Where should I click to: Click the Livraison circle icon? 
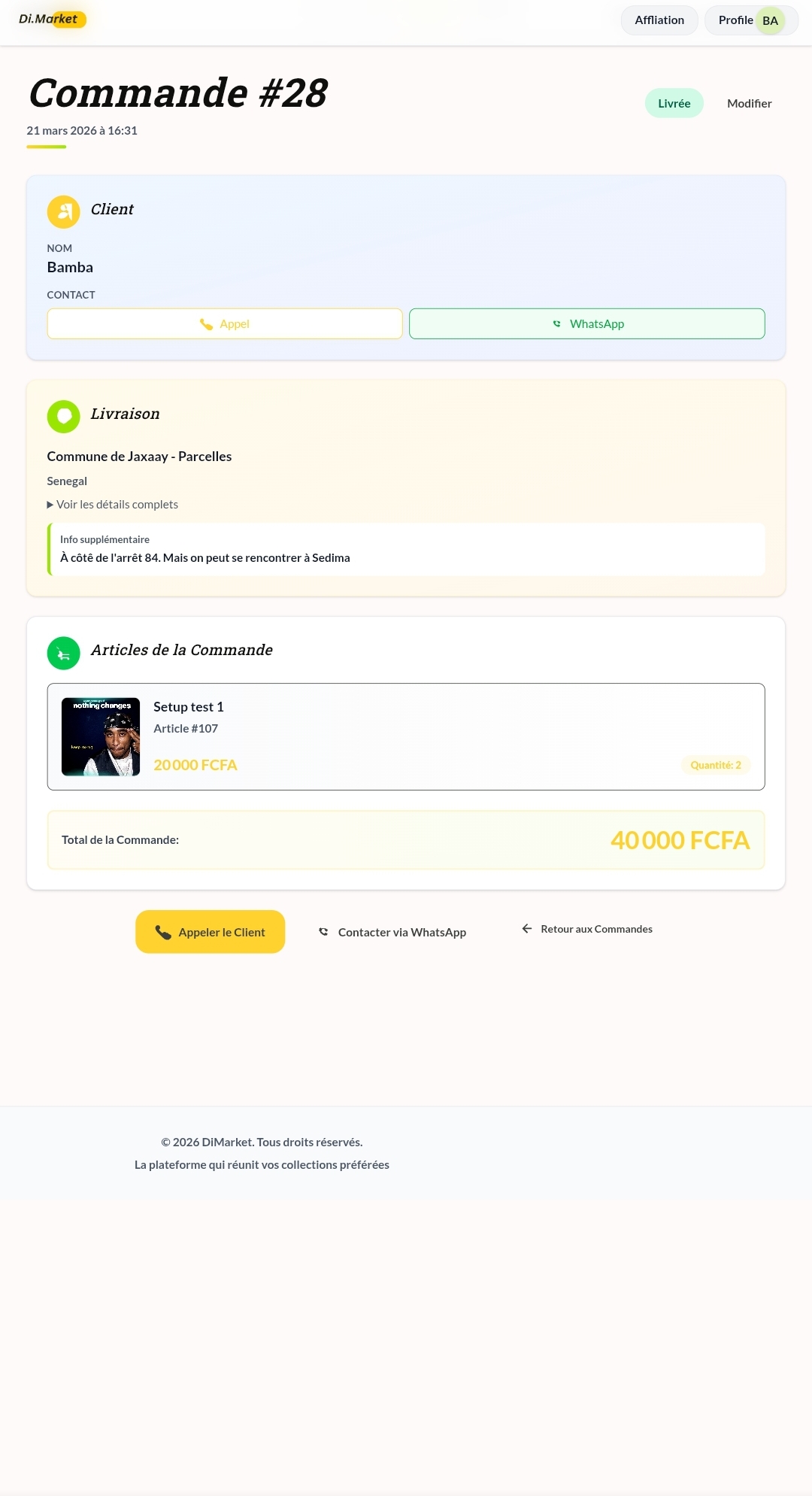pyautogui.click(x=64, y=416)
